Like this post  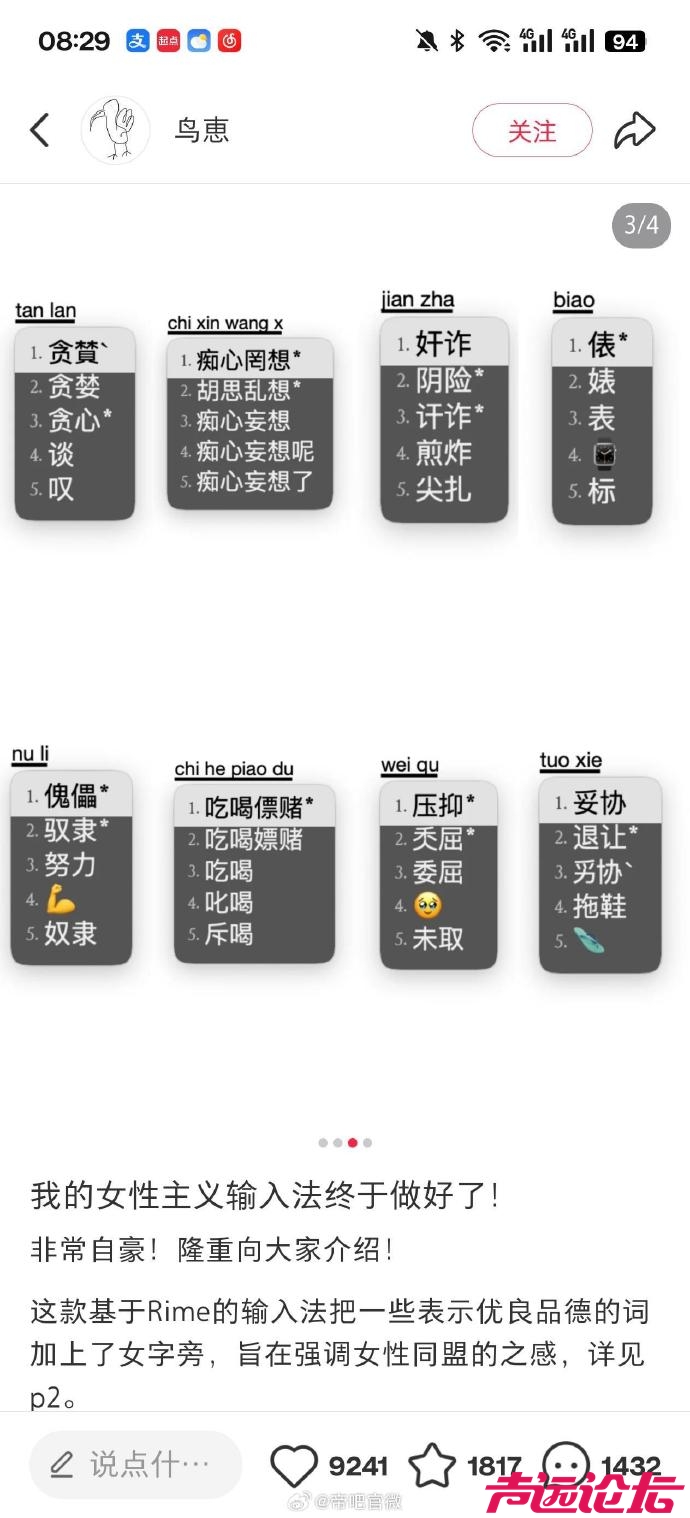point(295,1466)
